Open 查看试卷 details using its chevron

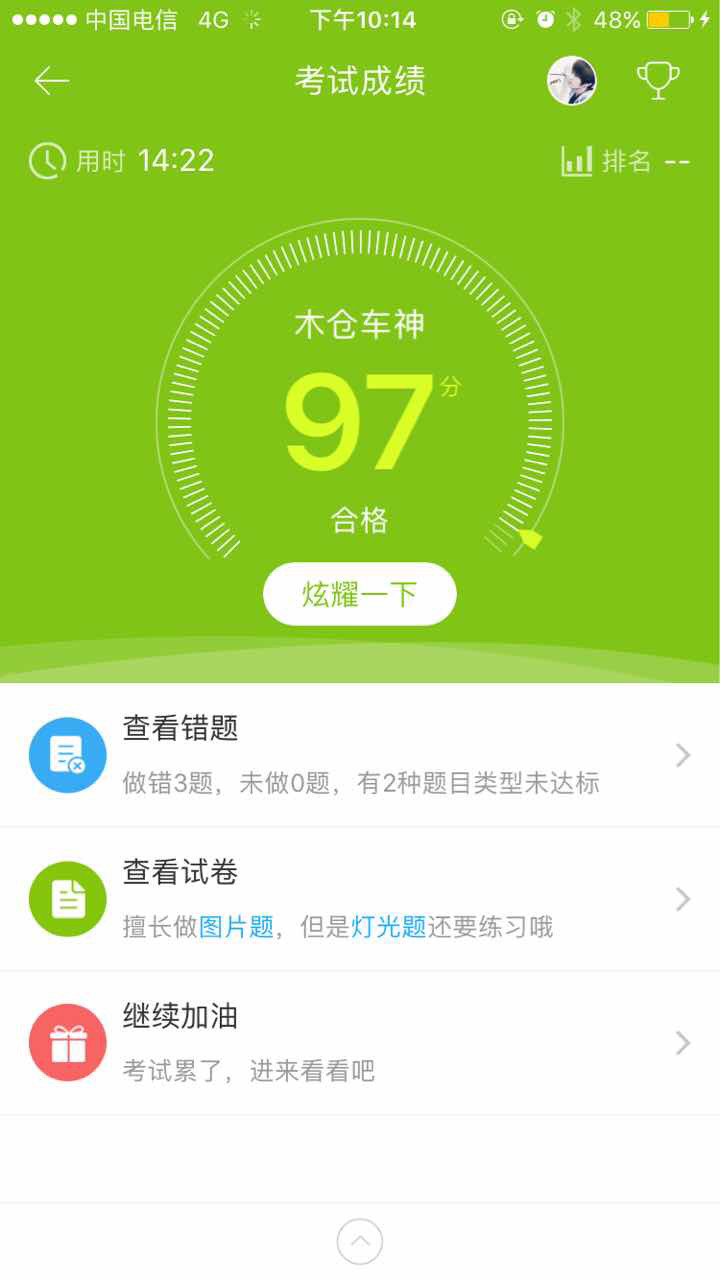pyautogui.click(x=682, y=898)
